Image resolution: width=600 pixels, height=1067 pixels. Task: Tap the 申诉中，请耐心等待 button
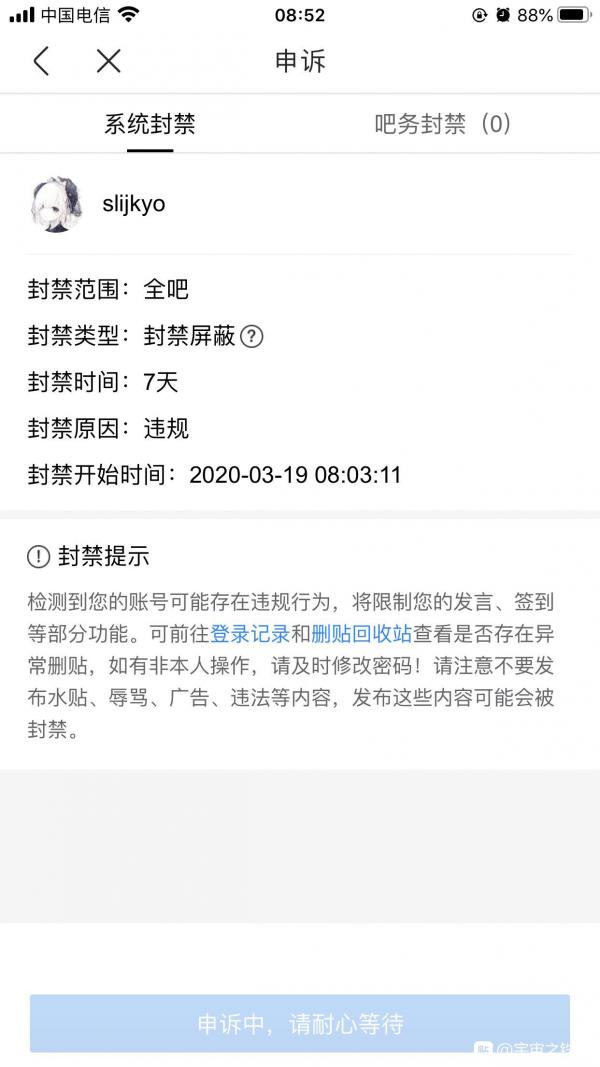tap(300, 1024)
